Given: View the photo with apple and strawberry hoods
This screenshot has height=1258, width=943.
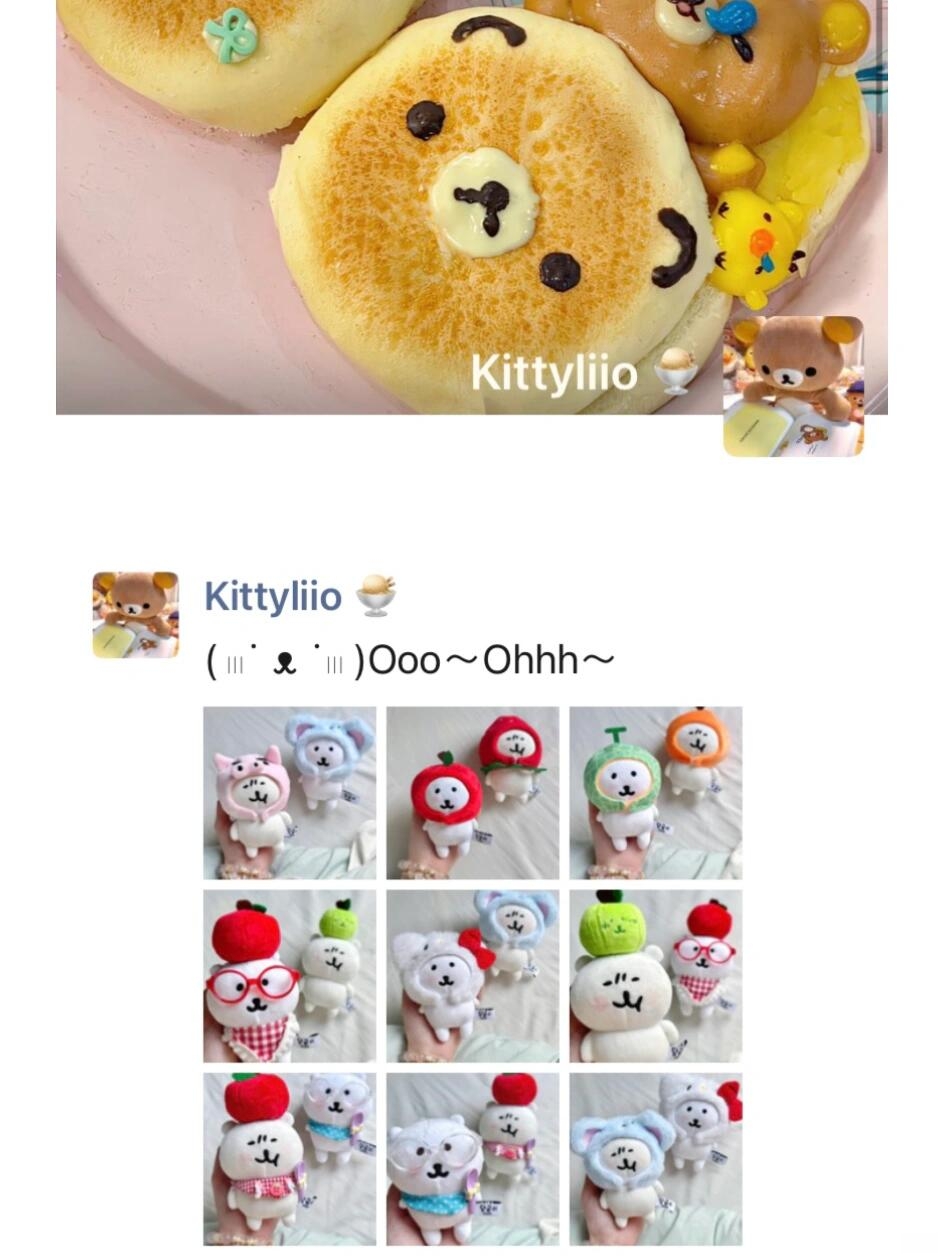Looking at the screenshot, I should click(x=473, y=793).
